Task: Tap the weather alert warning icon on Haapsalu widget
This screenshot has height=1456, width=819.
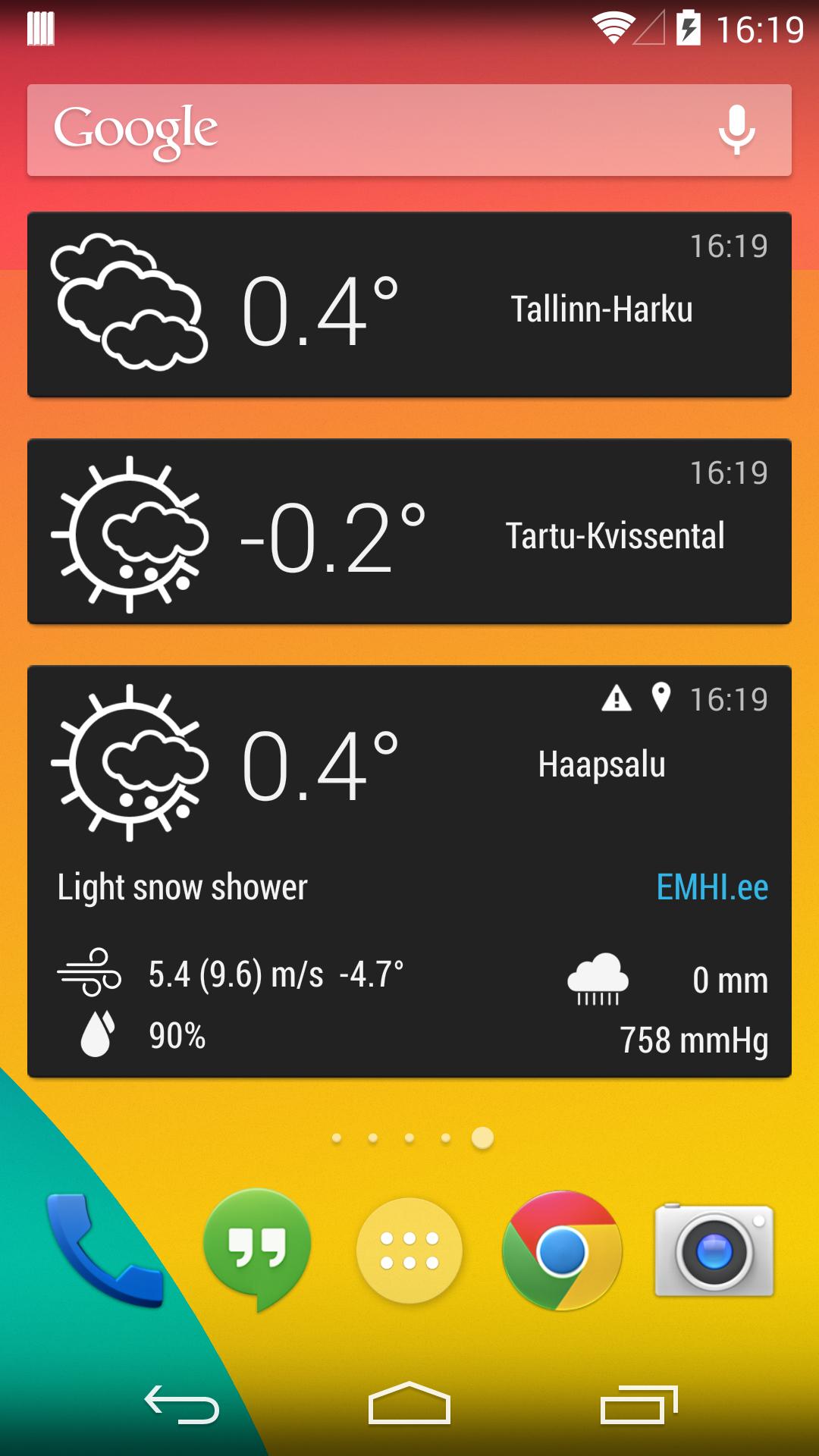Action: coord(616,700)
